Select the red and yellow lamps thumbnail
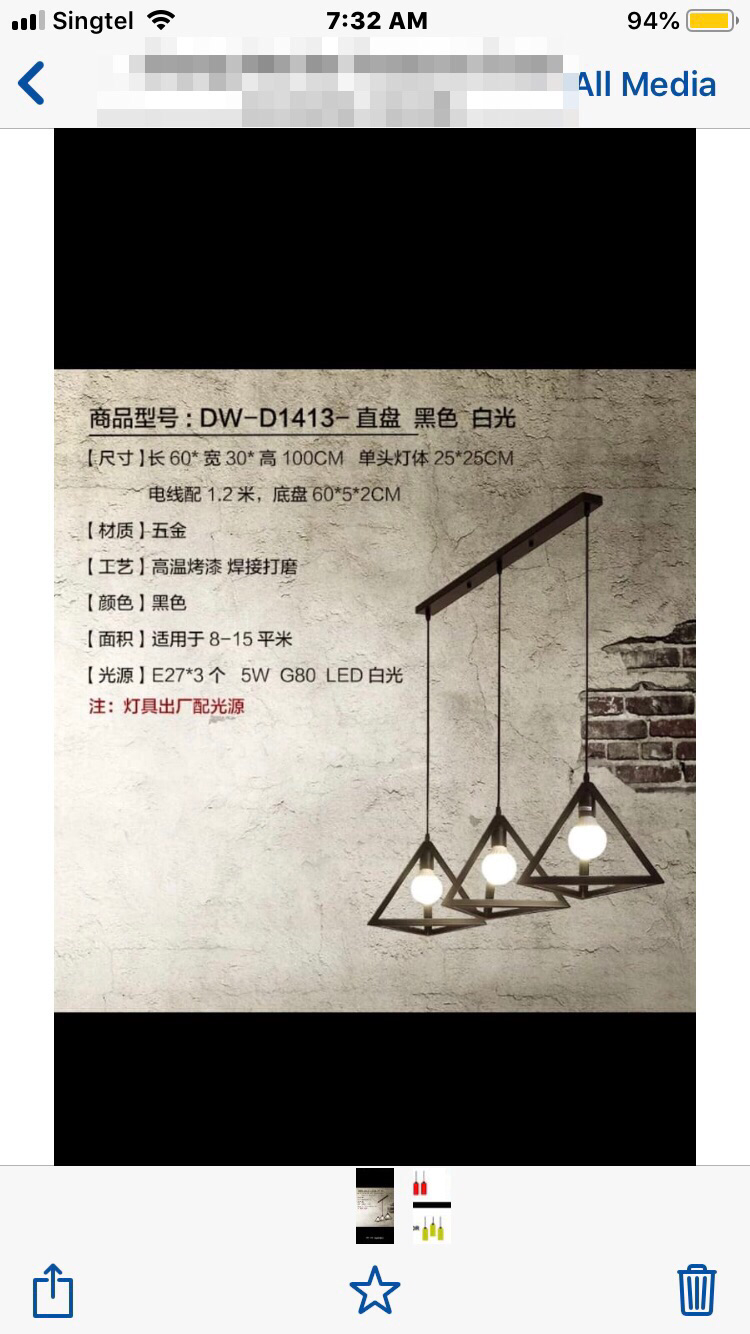 tap(432, 1206)
